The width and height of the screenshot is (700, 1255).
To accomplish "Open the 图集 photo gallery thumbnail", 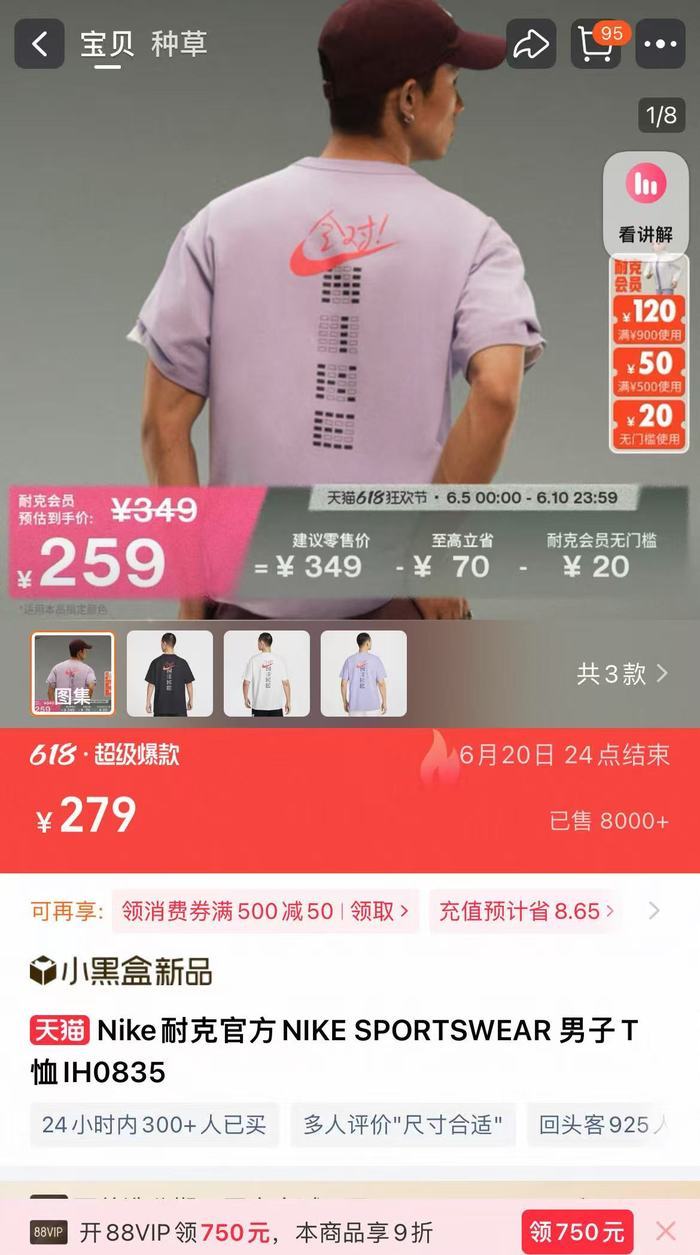I will (x=73, y=673).
